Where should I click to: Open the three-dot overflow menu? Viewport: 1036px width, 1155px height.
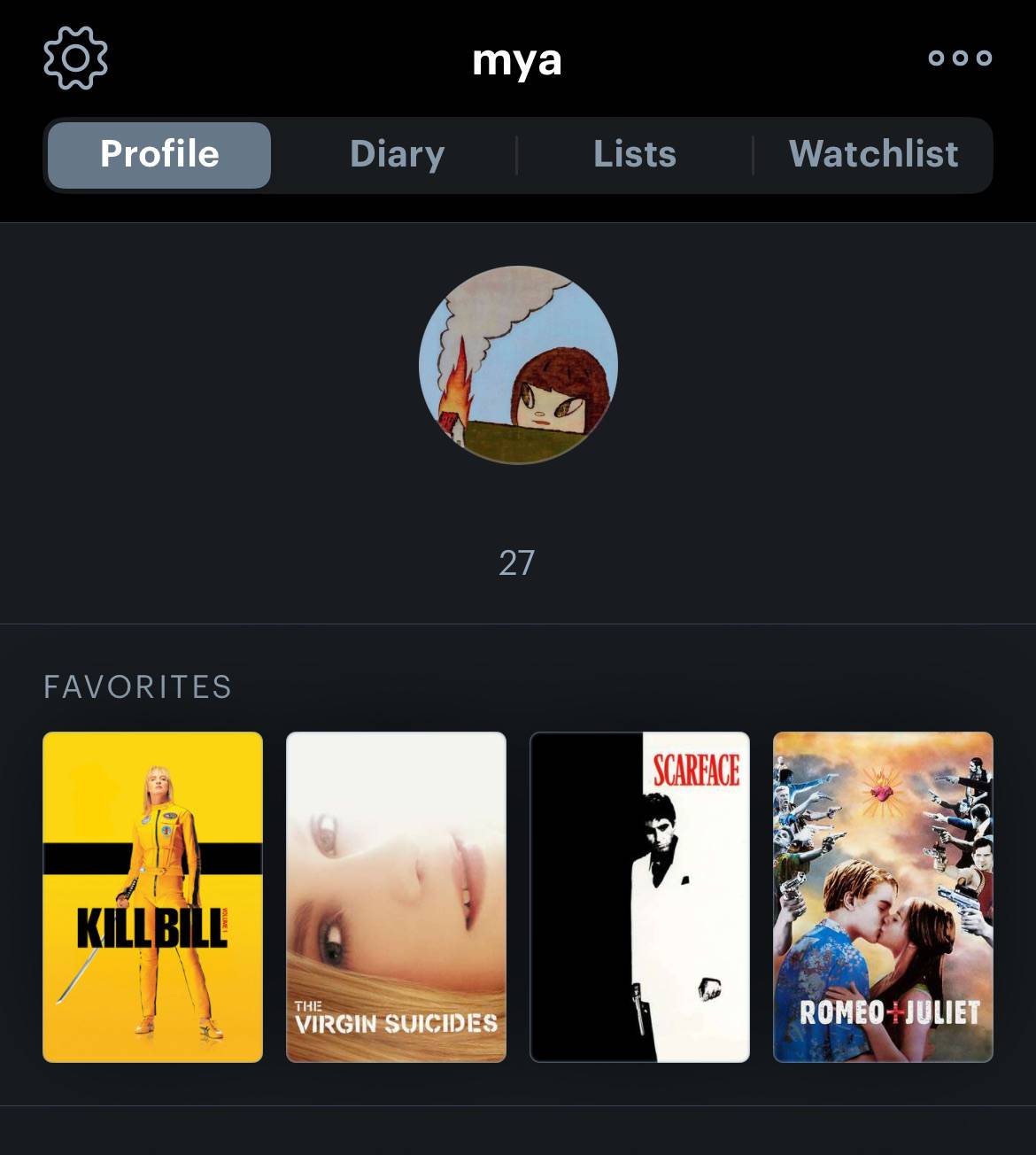click(960, 58)
